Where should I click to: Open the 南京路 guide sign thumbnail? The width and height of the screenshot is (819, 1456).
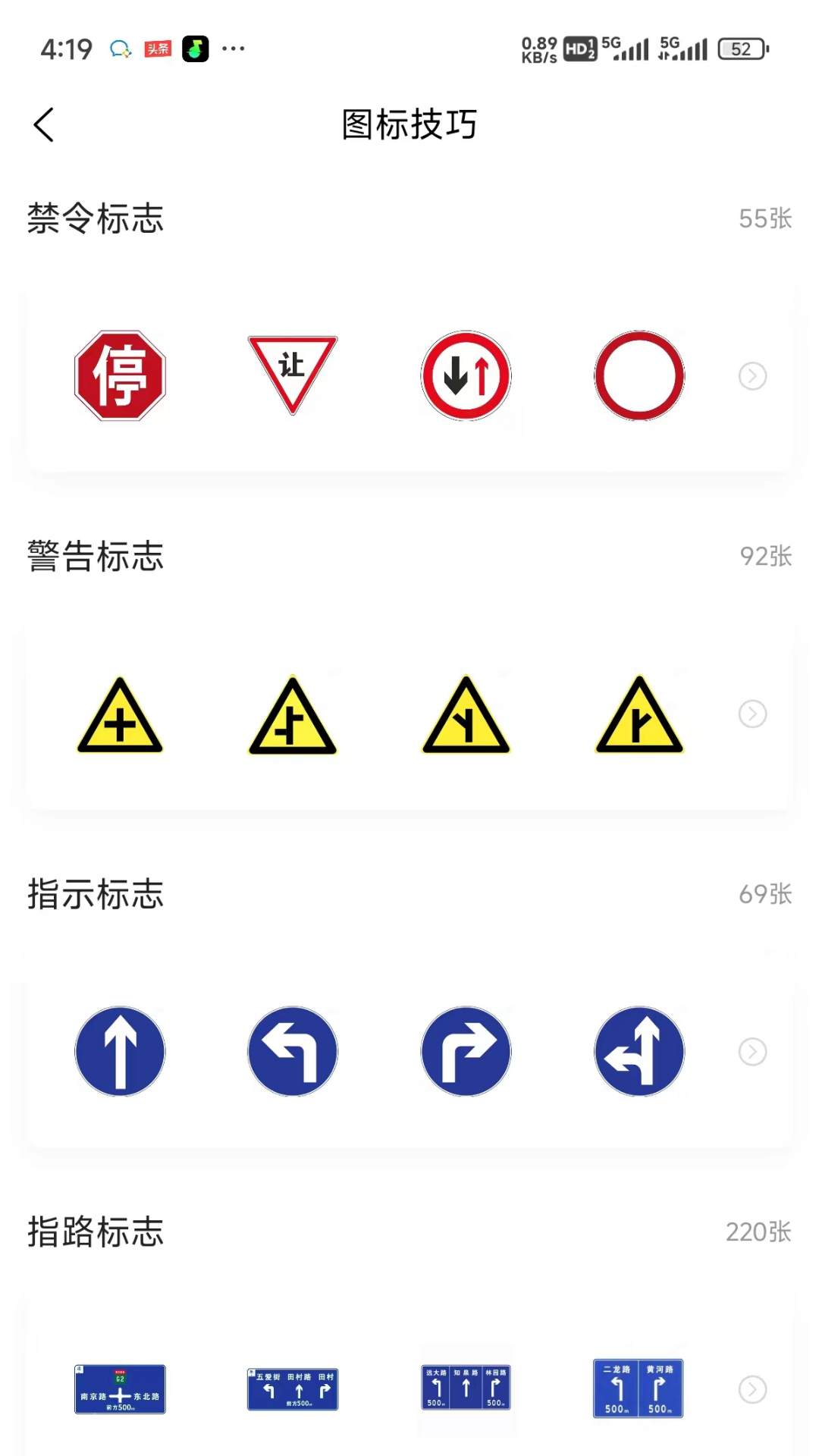click(x=120, y=1389)
